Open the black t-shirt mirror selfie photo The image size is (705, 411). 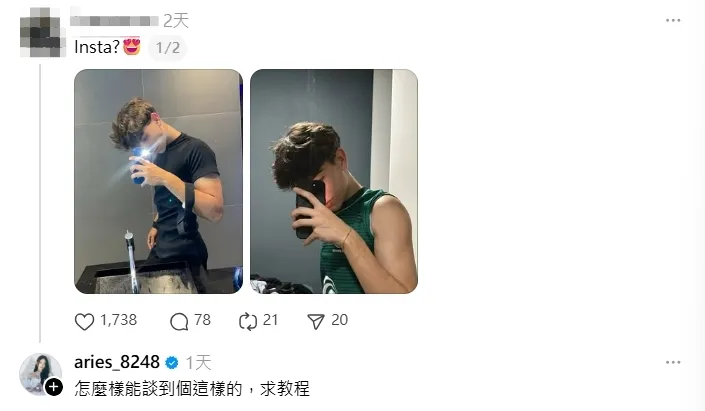(x=158, y=181)
